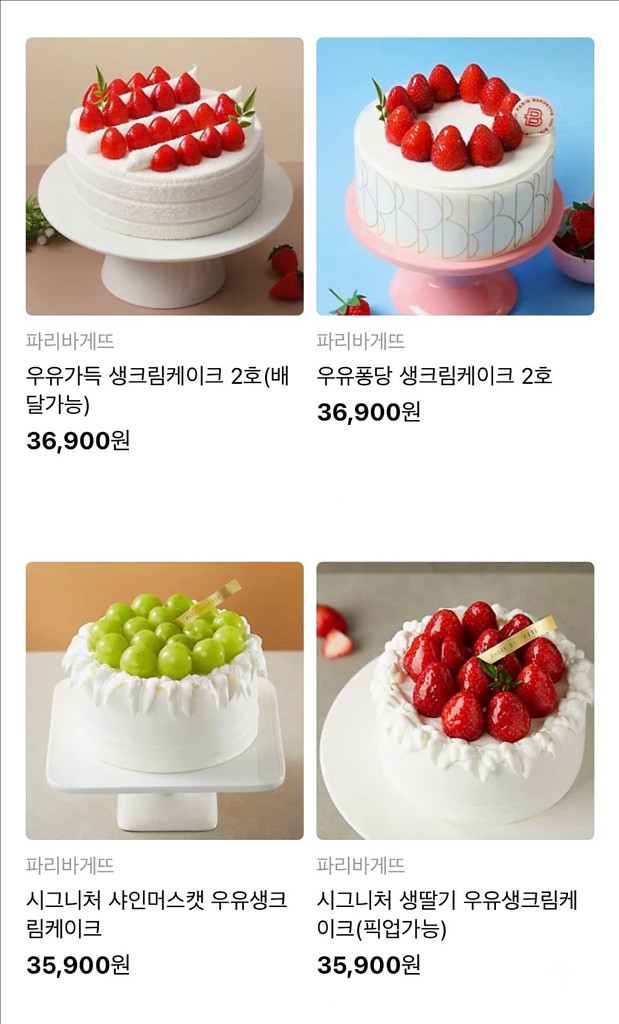View 우유퐁당 생크림케이크 2호 product

coord(455,177)
